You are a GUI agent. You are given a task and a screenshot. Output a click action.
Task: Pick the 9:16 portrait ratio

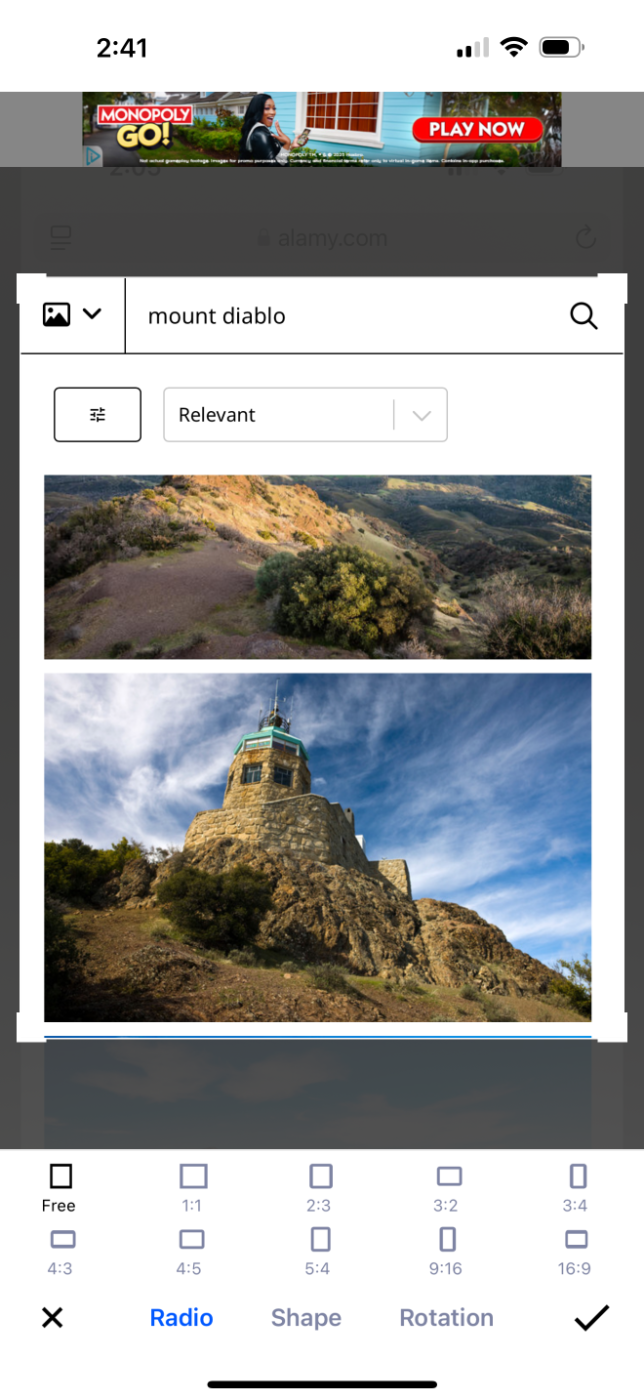click(x=447, y=1250)
